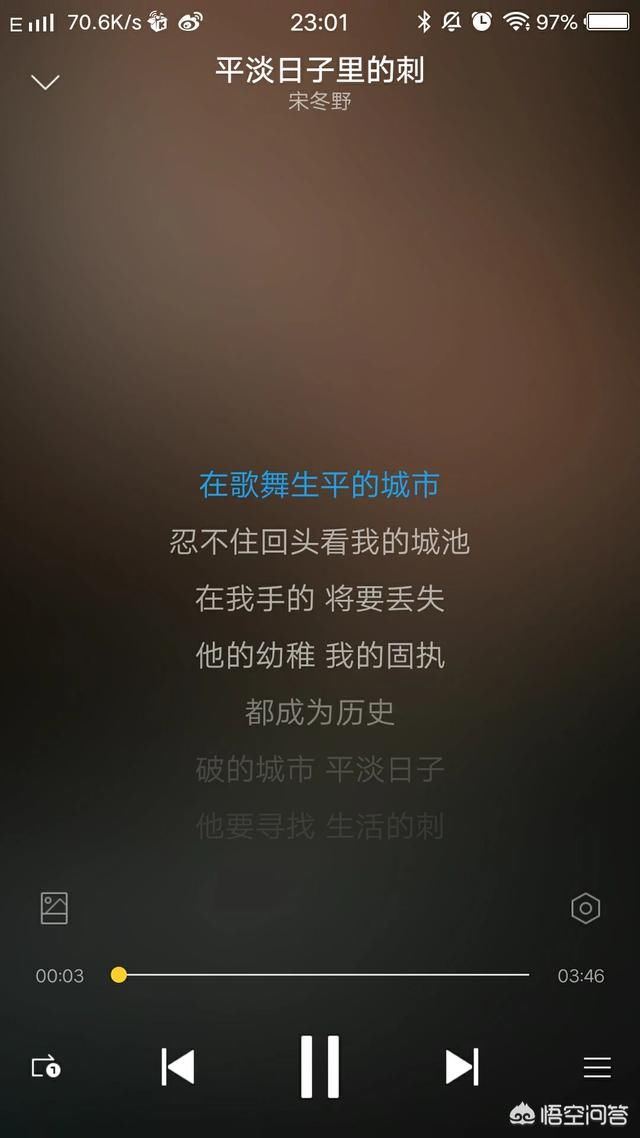Collapse the player with the down chevron

click(x=45, y=82)
